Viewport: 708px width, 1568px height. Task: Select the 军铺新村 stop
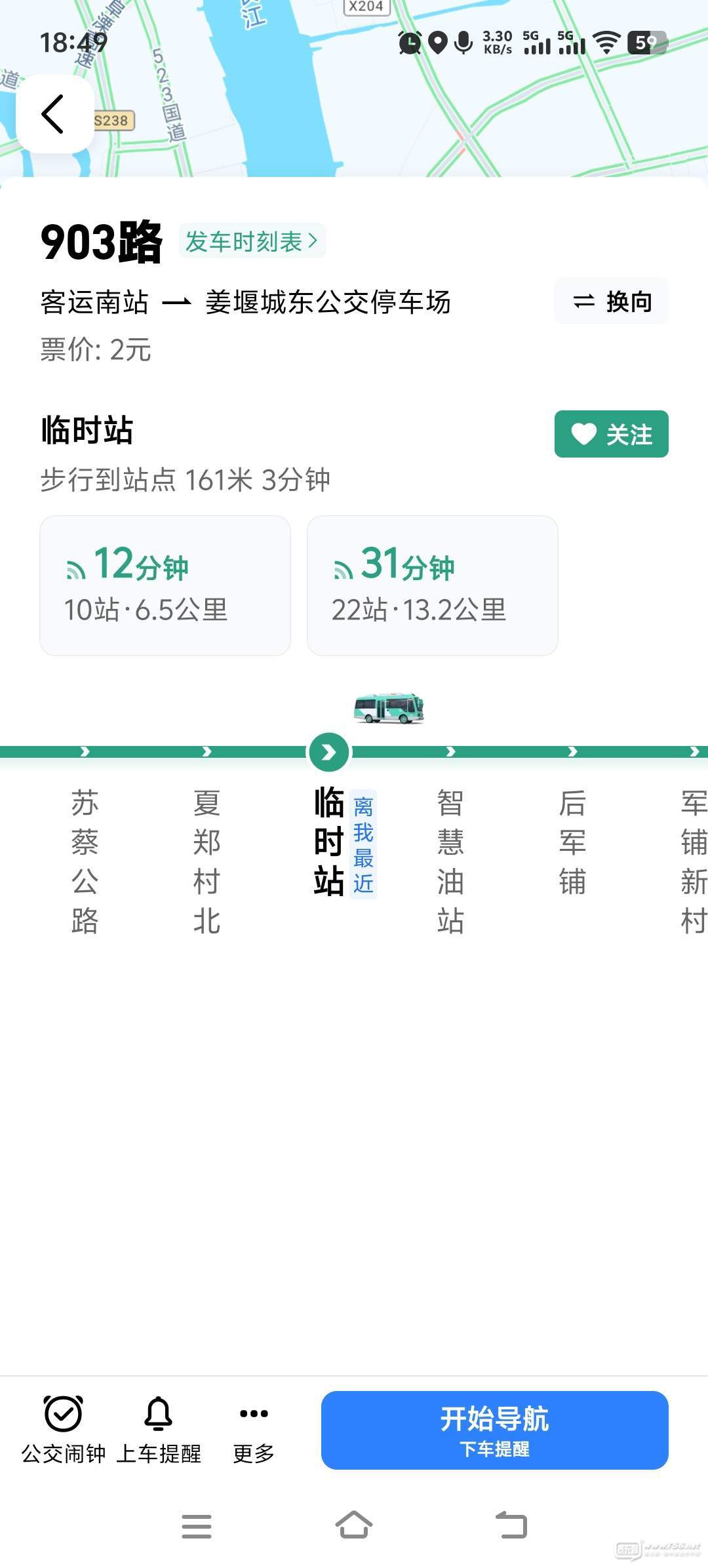(693, 861)
